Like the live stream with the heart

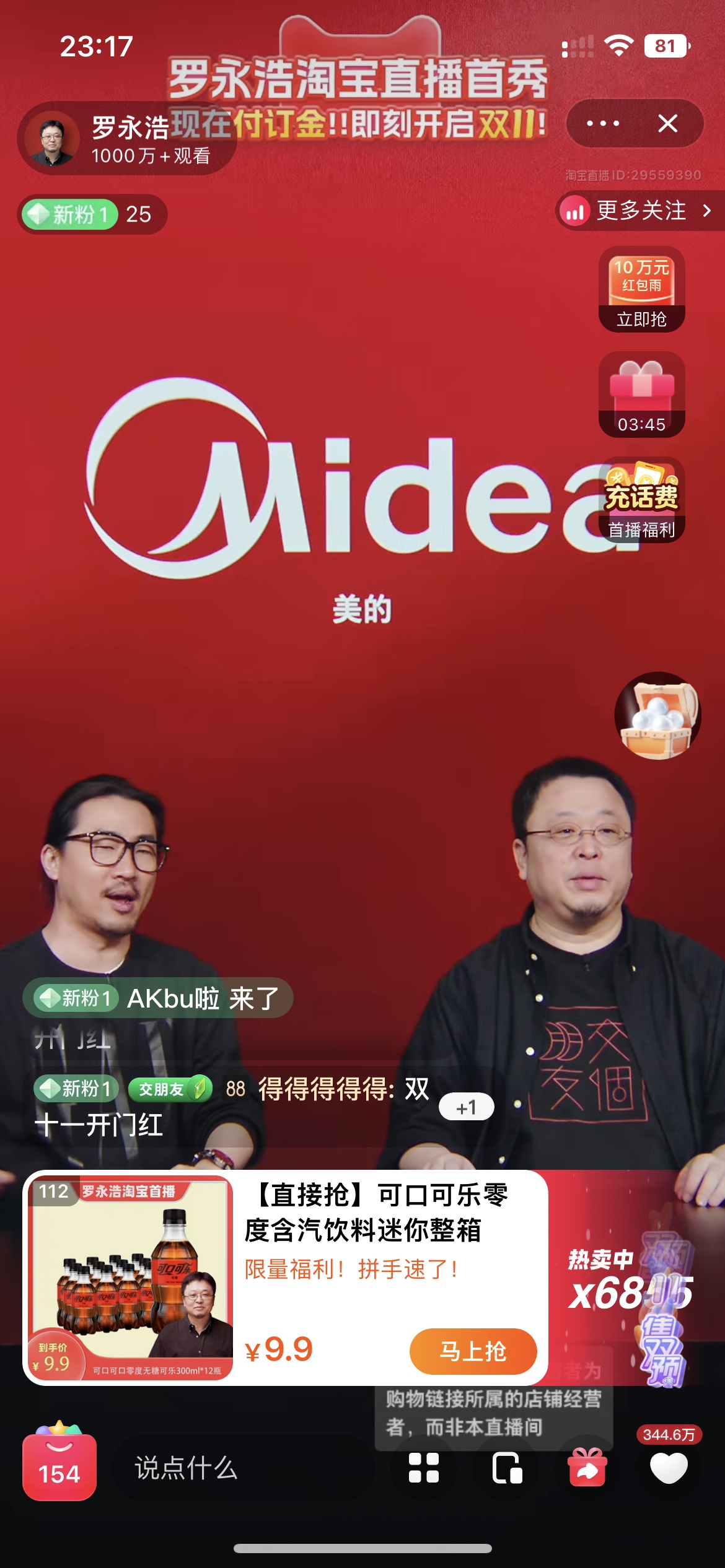click(669, 1468)
